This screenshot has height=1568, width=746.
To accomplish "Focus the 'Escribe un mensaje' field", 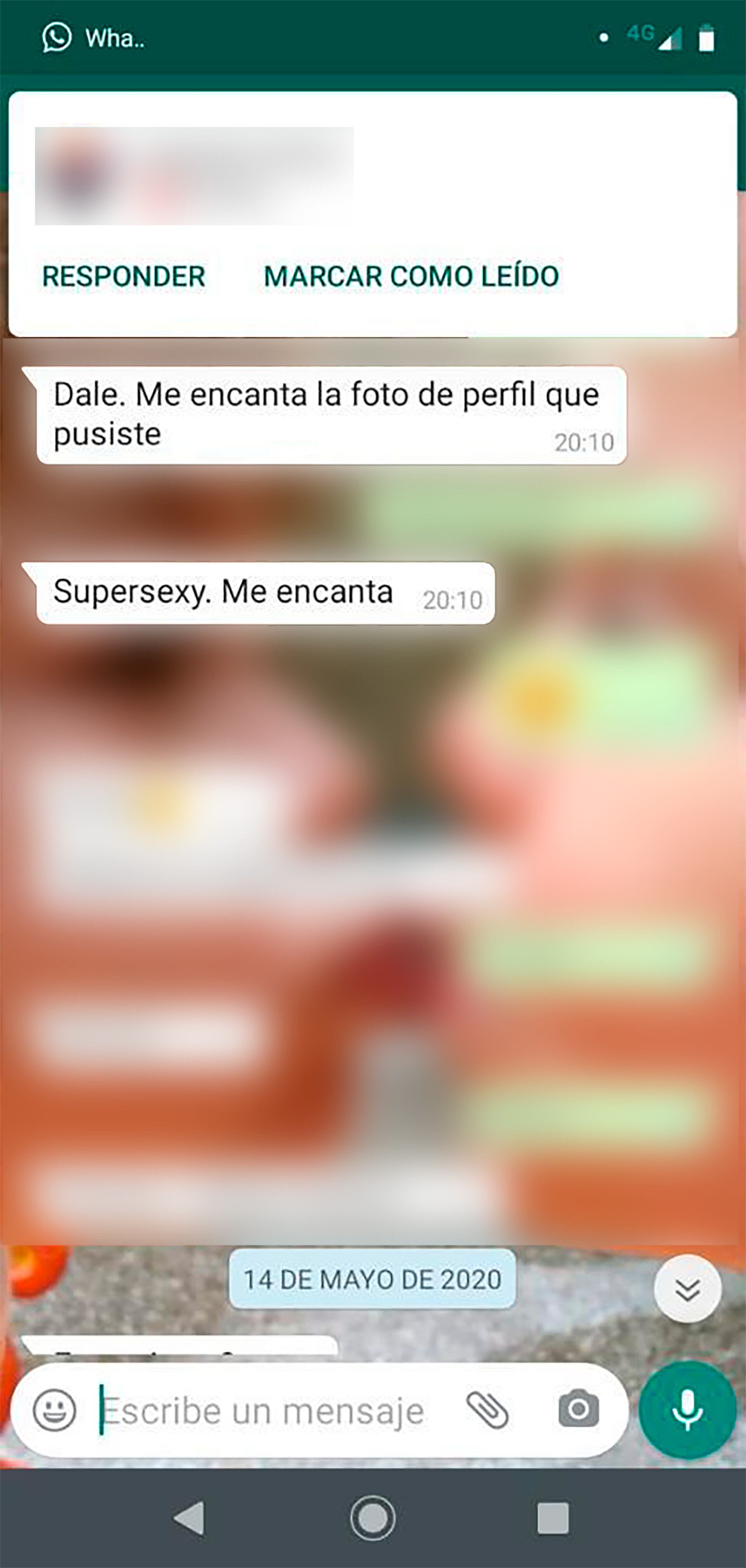I will 268,1411.
